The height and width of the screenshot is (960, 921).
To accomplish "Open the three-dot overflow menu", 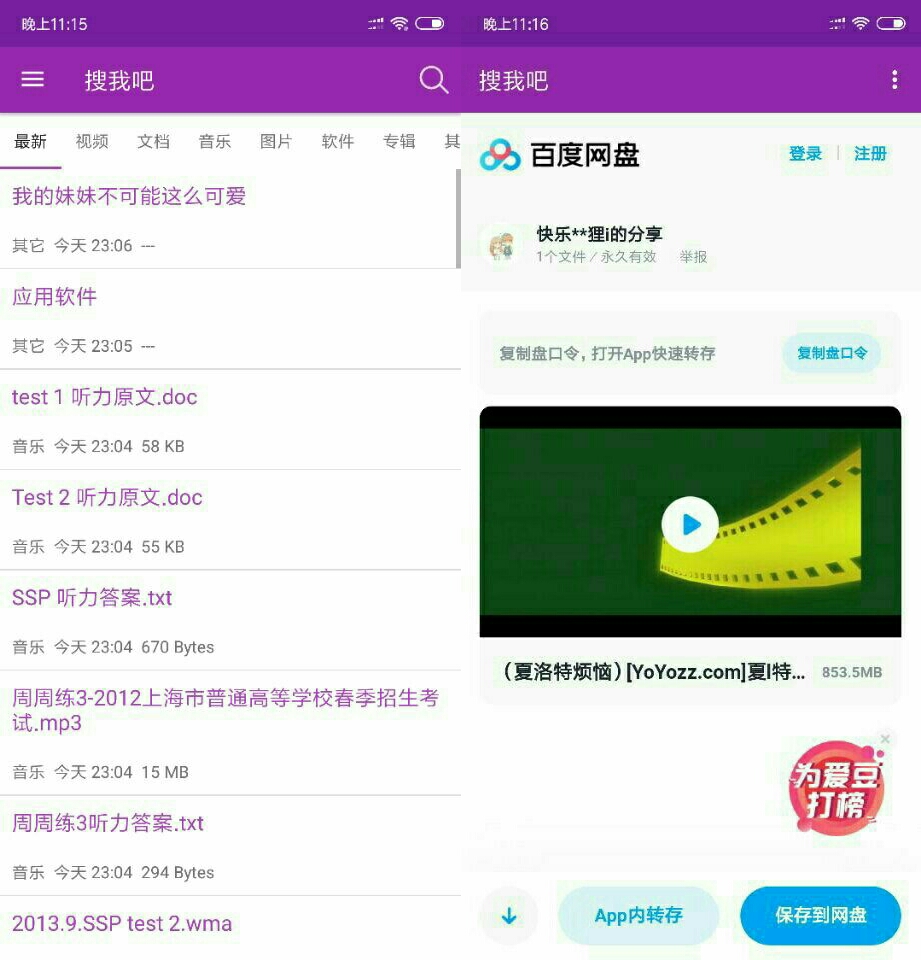I will coord(894,80).
